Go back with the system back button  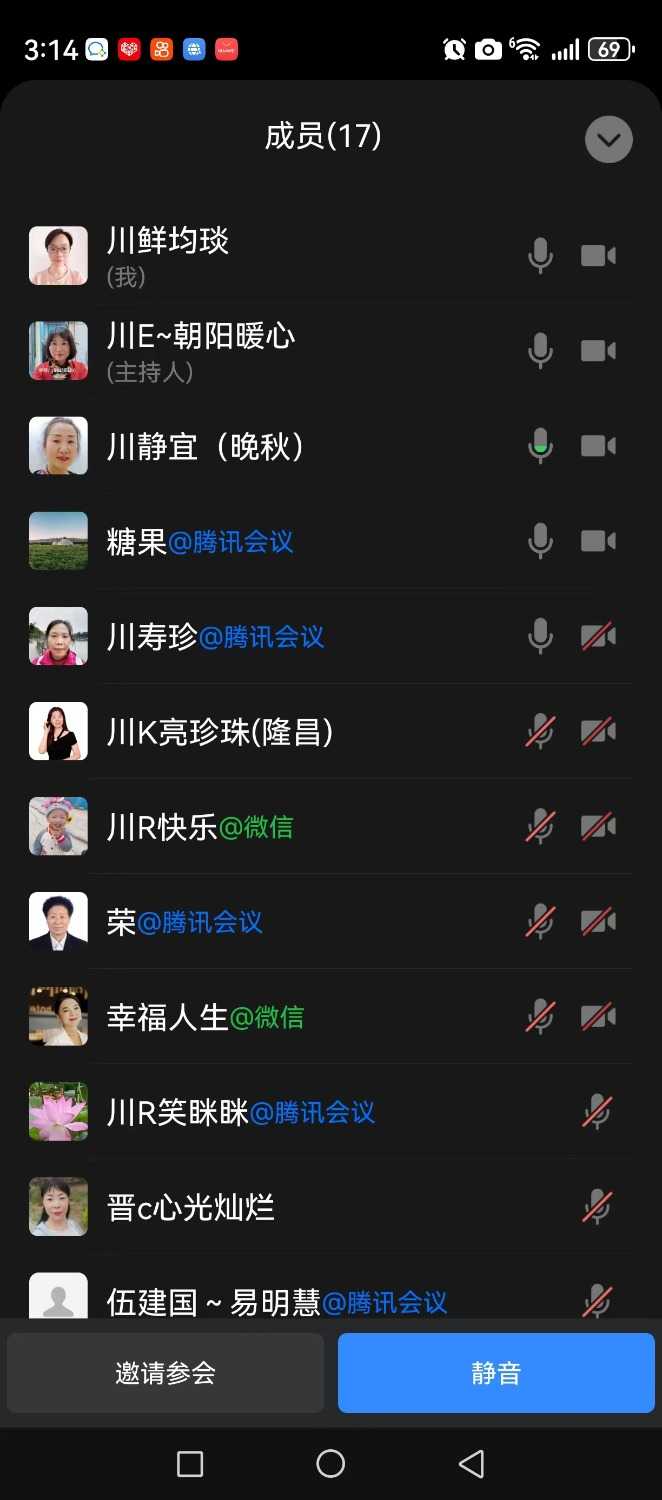471,1464
